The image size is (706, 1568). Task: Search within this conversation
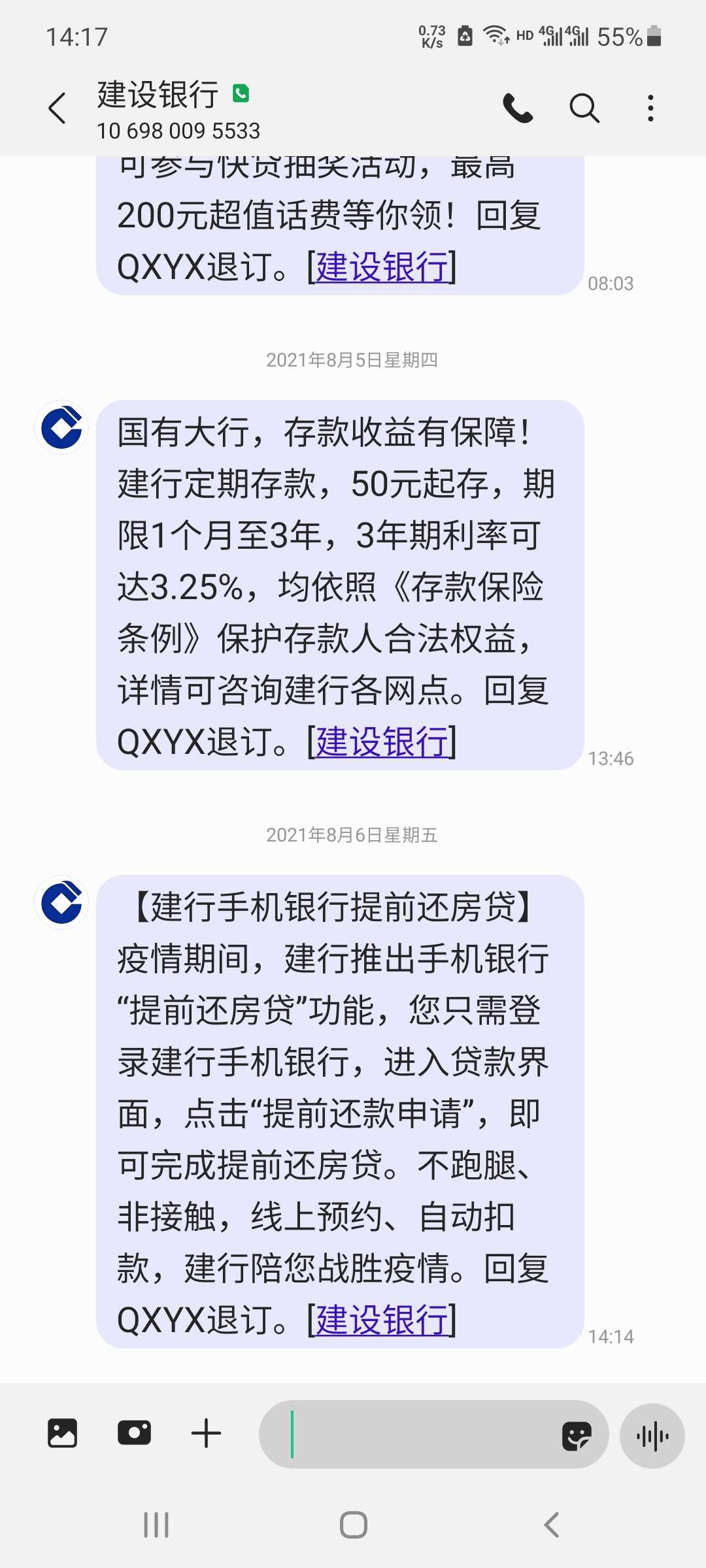tap(584, 108)
